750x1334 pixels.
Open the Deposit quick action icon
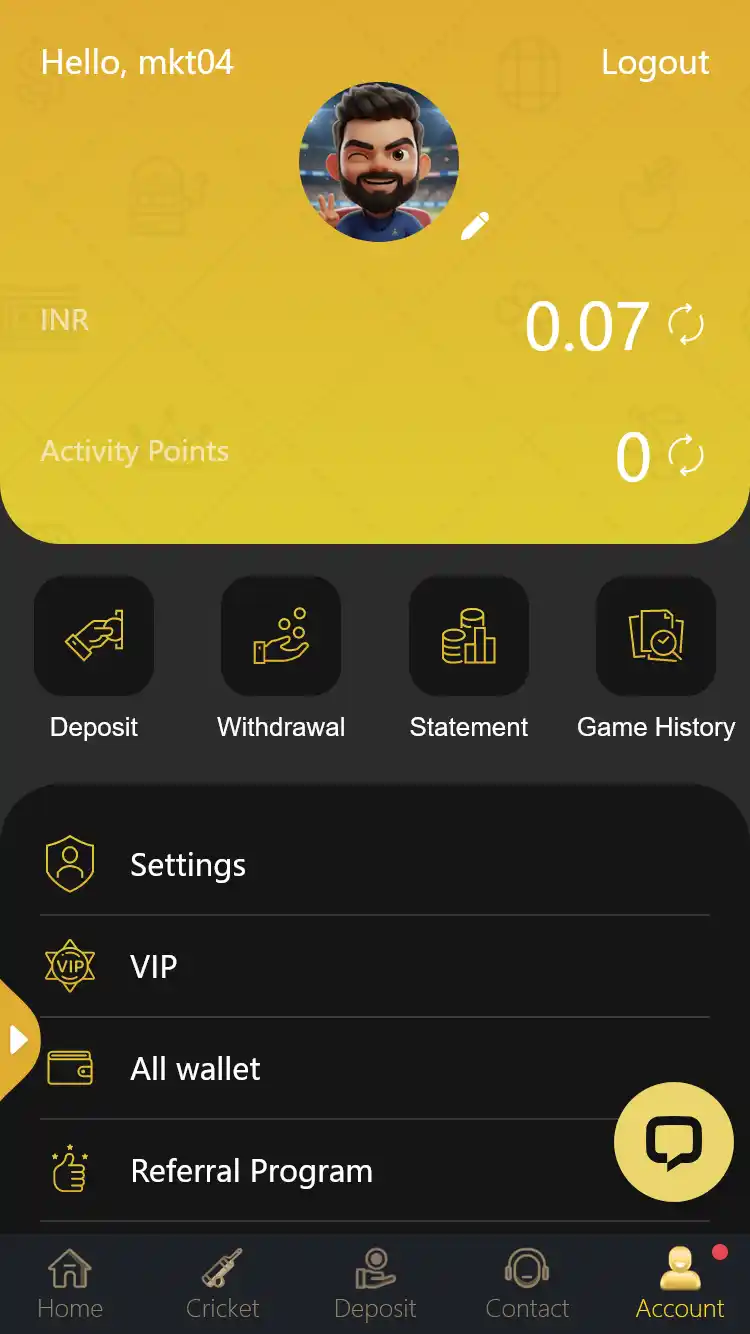[94, 636]
